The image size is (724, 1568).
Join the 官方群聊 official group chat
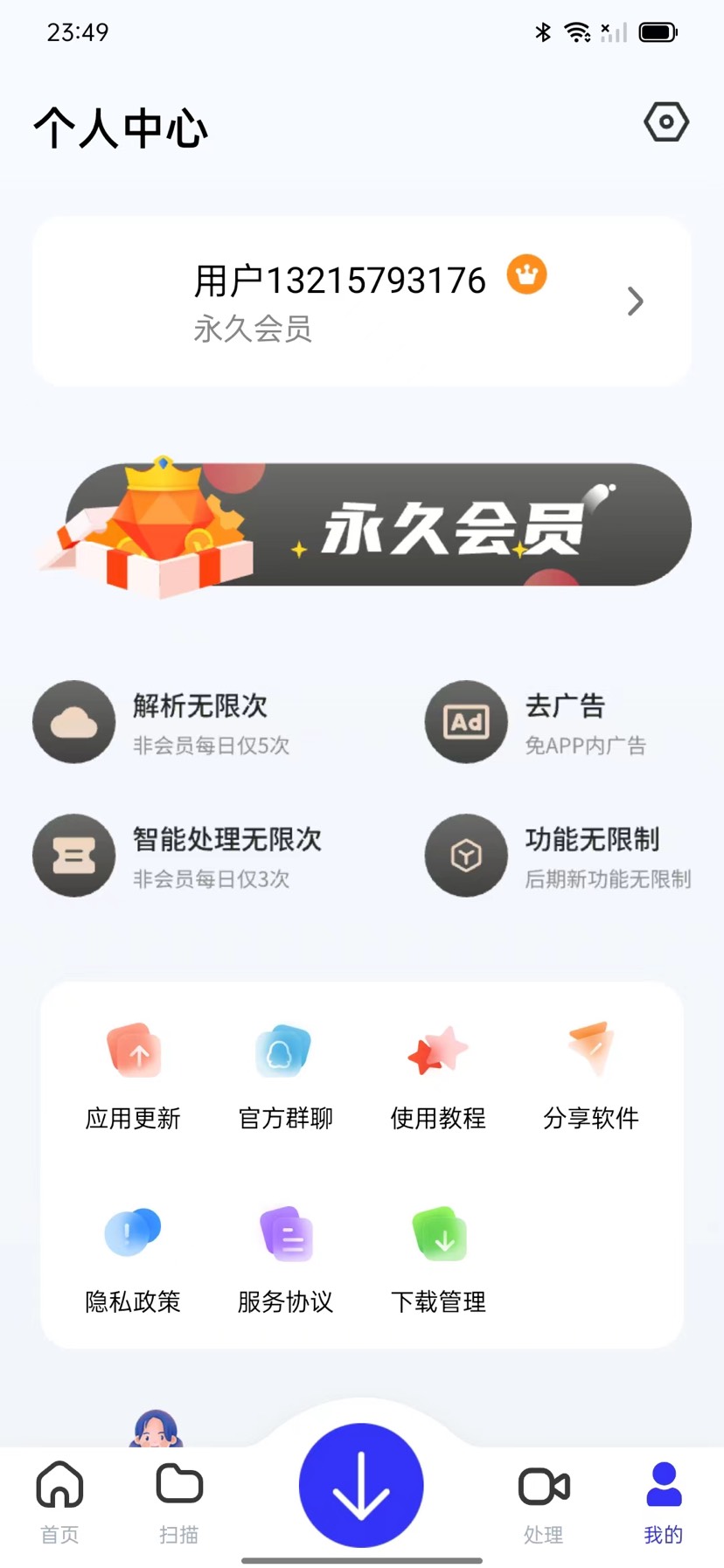[x=285, y=1074]
